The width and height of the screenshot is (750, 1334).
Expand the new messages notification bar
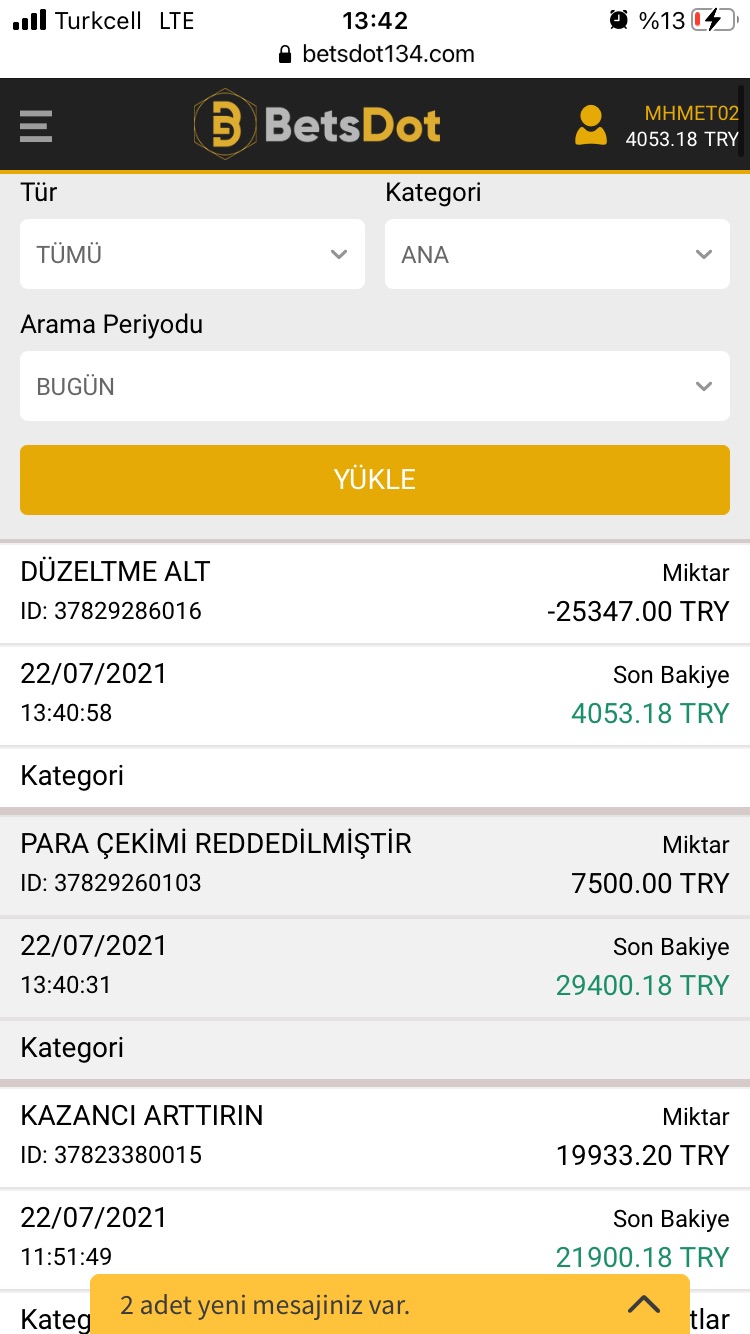390,1304
